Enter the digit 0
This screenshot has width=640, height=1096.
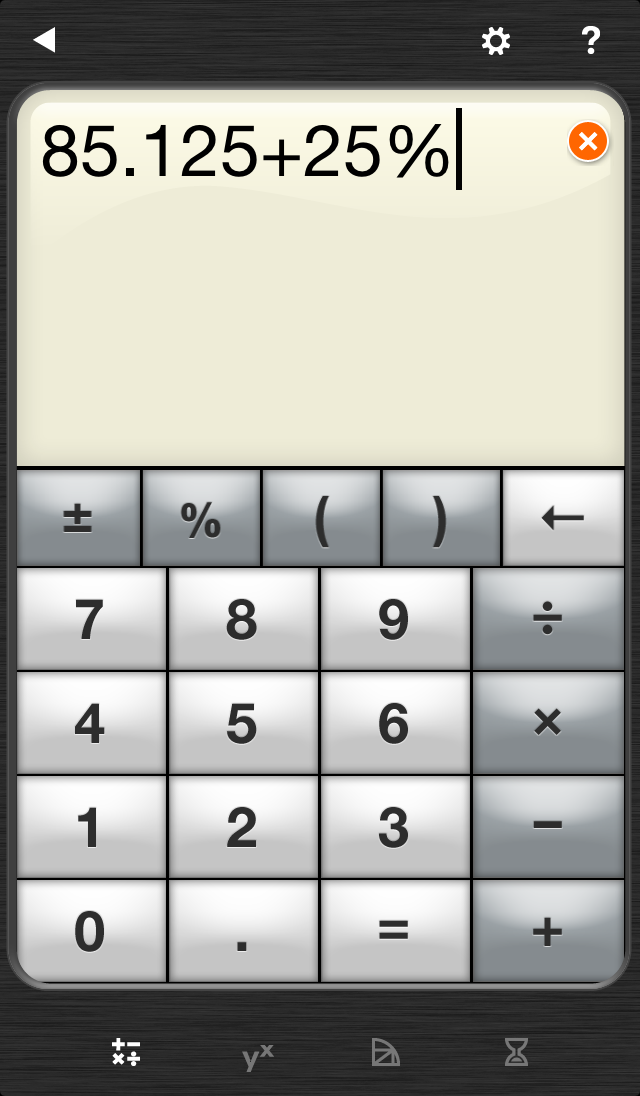[90, 931]
